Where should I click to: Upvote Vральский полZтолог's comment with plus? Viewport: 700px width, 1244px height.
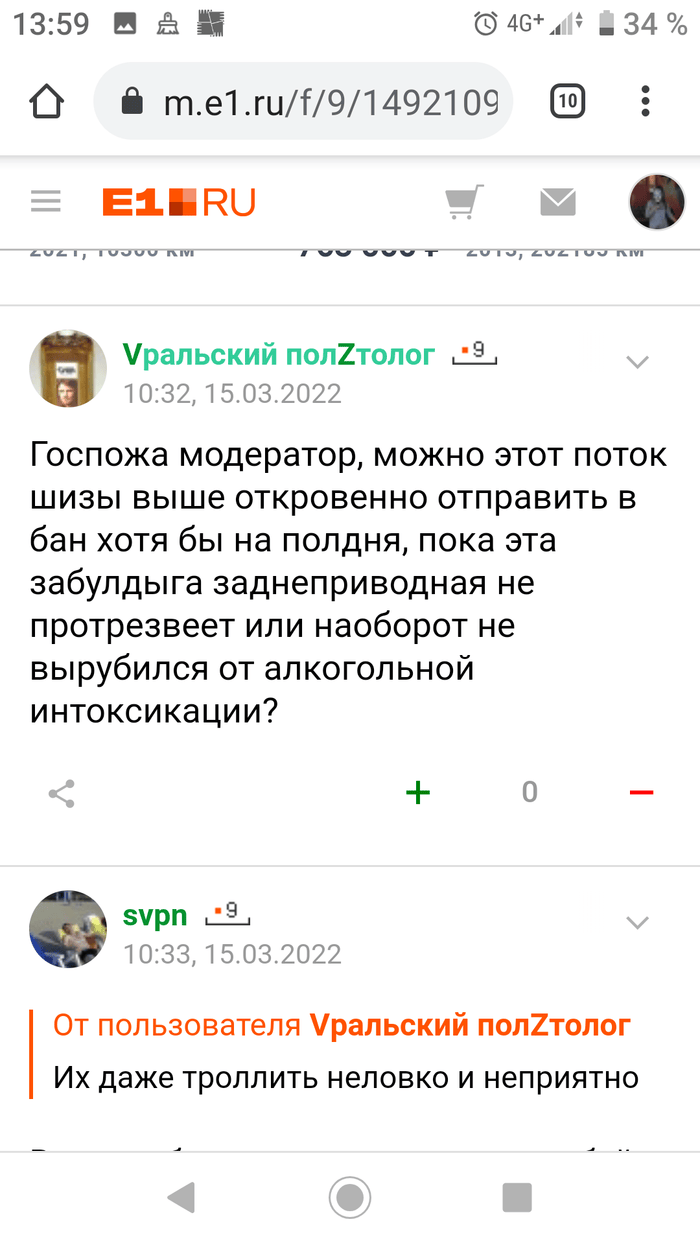coord(417,793)
